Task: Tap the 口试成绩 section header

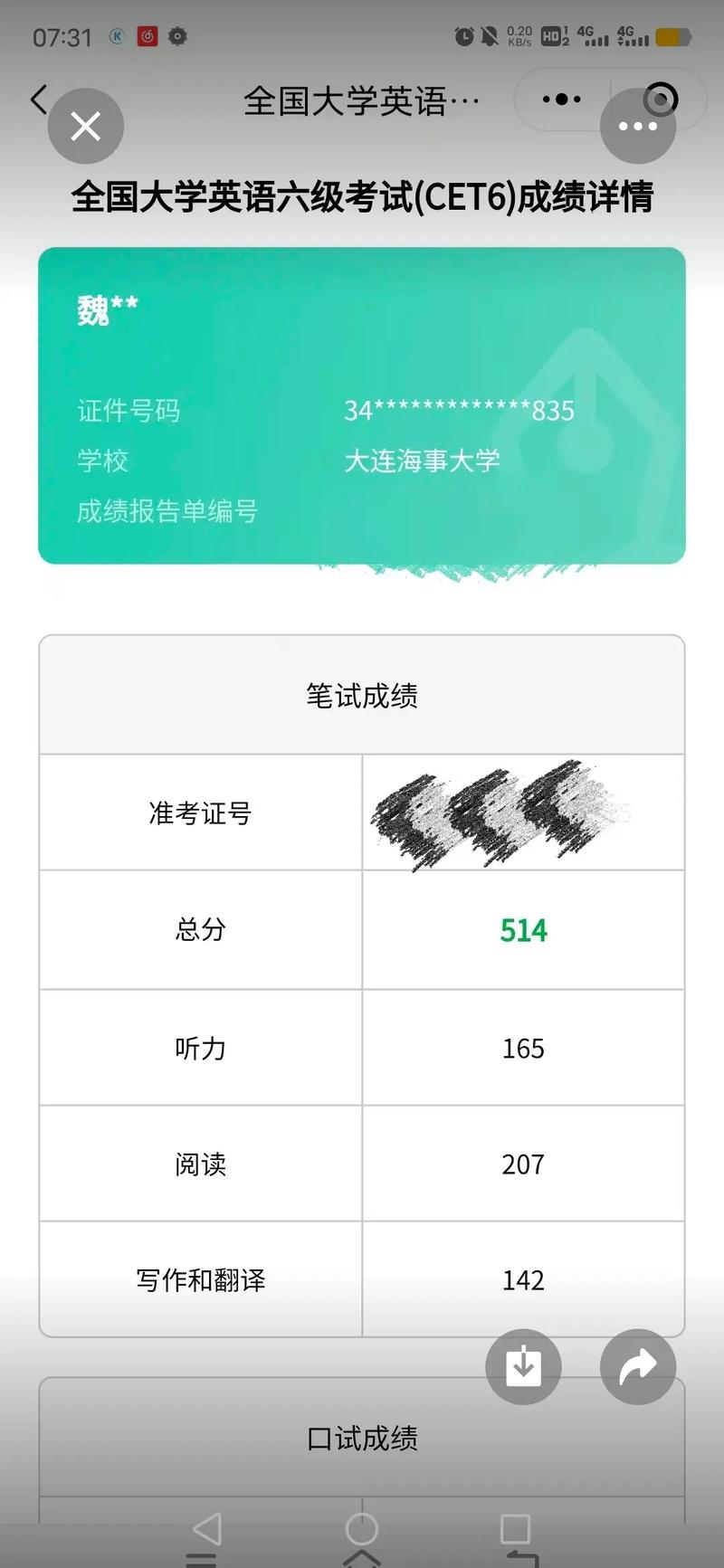Action: coord(362,1437)
